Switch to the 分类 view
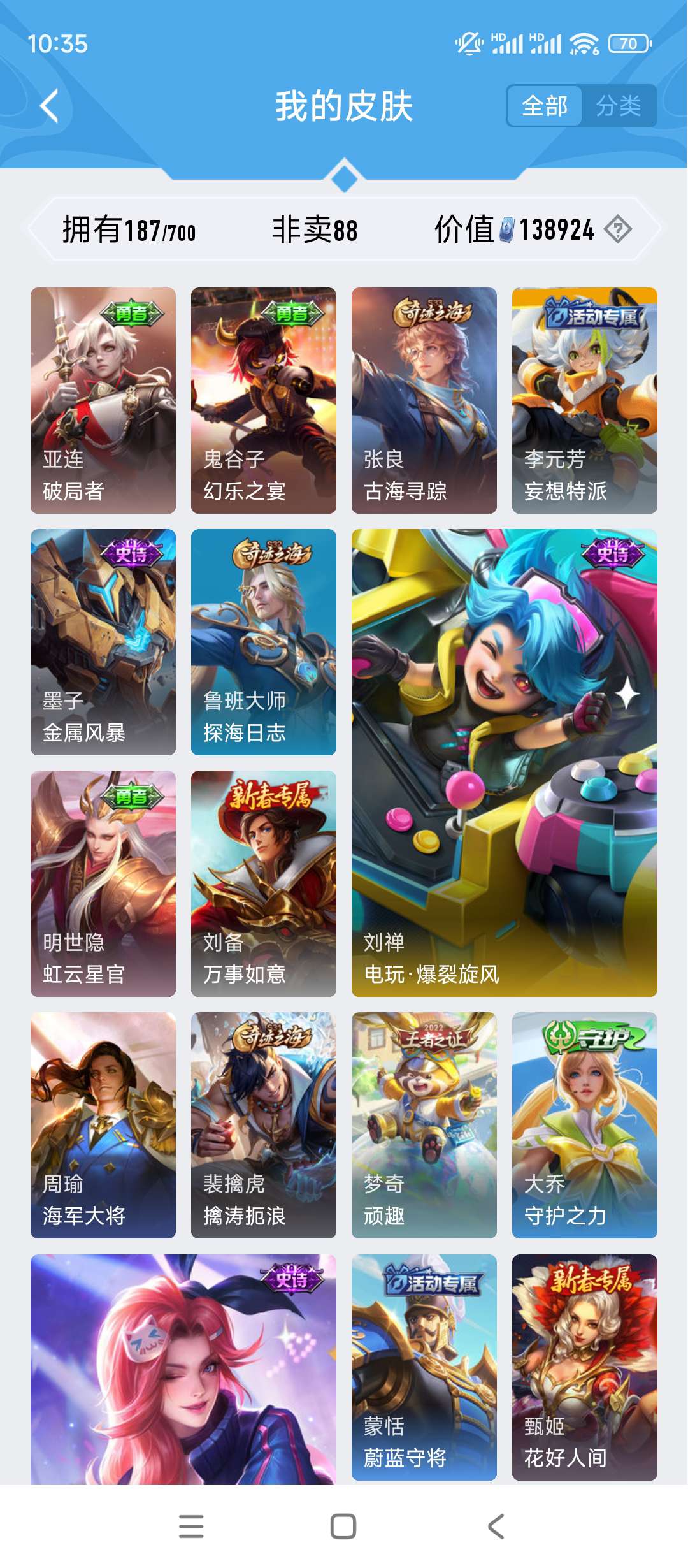 pyautogui.click(x=618, y=106)
